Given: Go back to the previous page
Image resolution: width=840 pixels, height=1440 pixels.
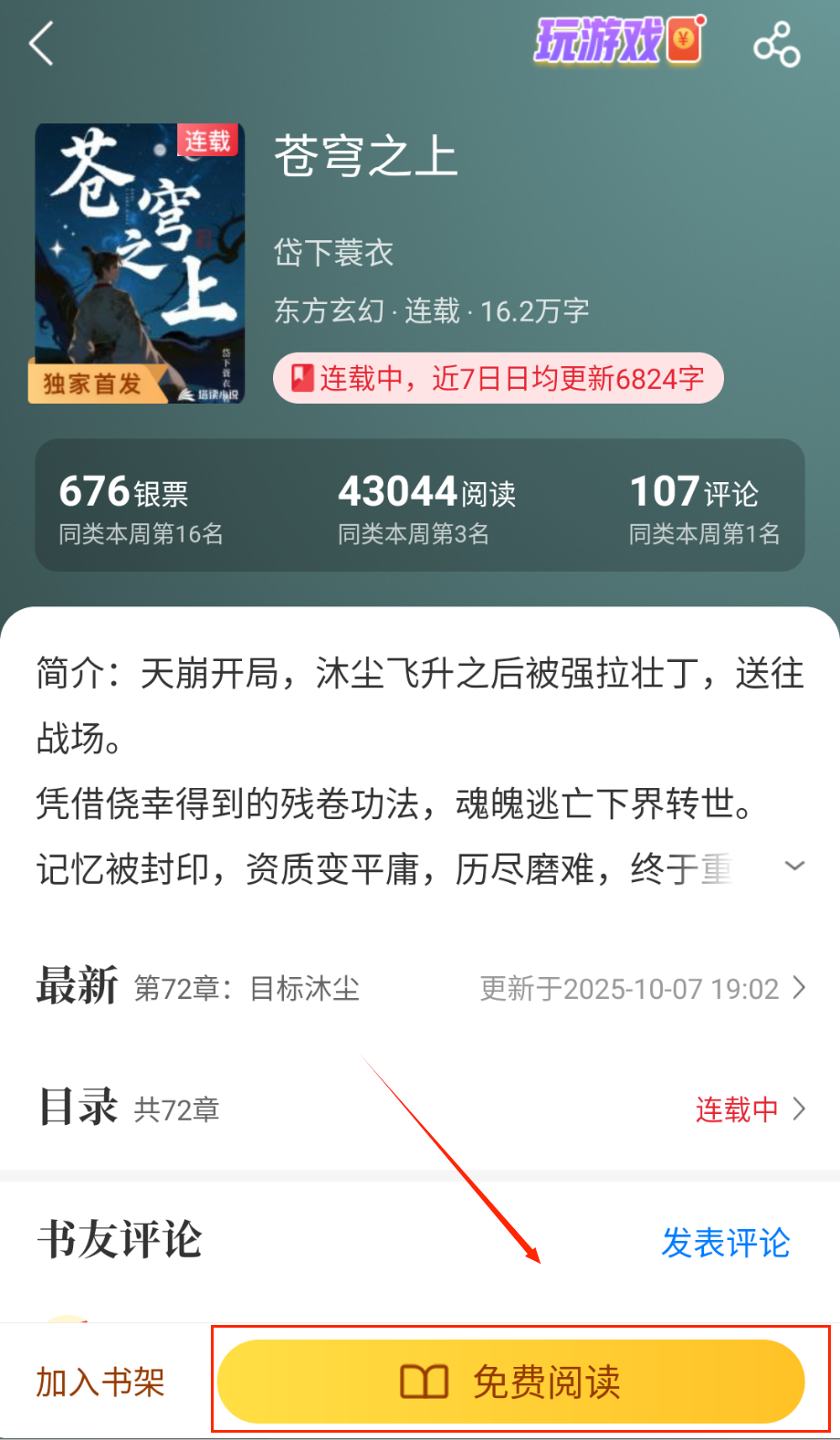Looking at the screenshot, I should coord(42,44).
